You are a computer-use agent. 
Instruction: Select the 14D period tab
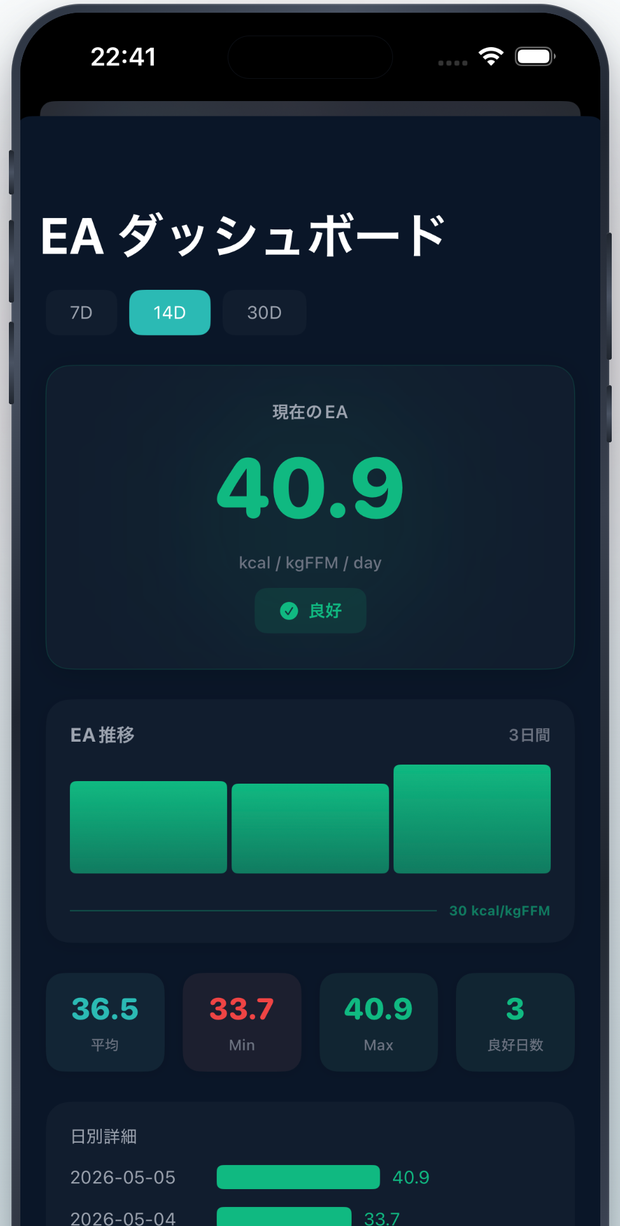[x=170, y=312]
